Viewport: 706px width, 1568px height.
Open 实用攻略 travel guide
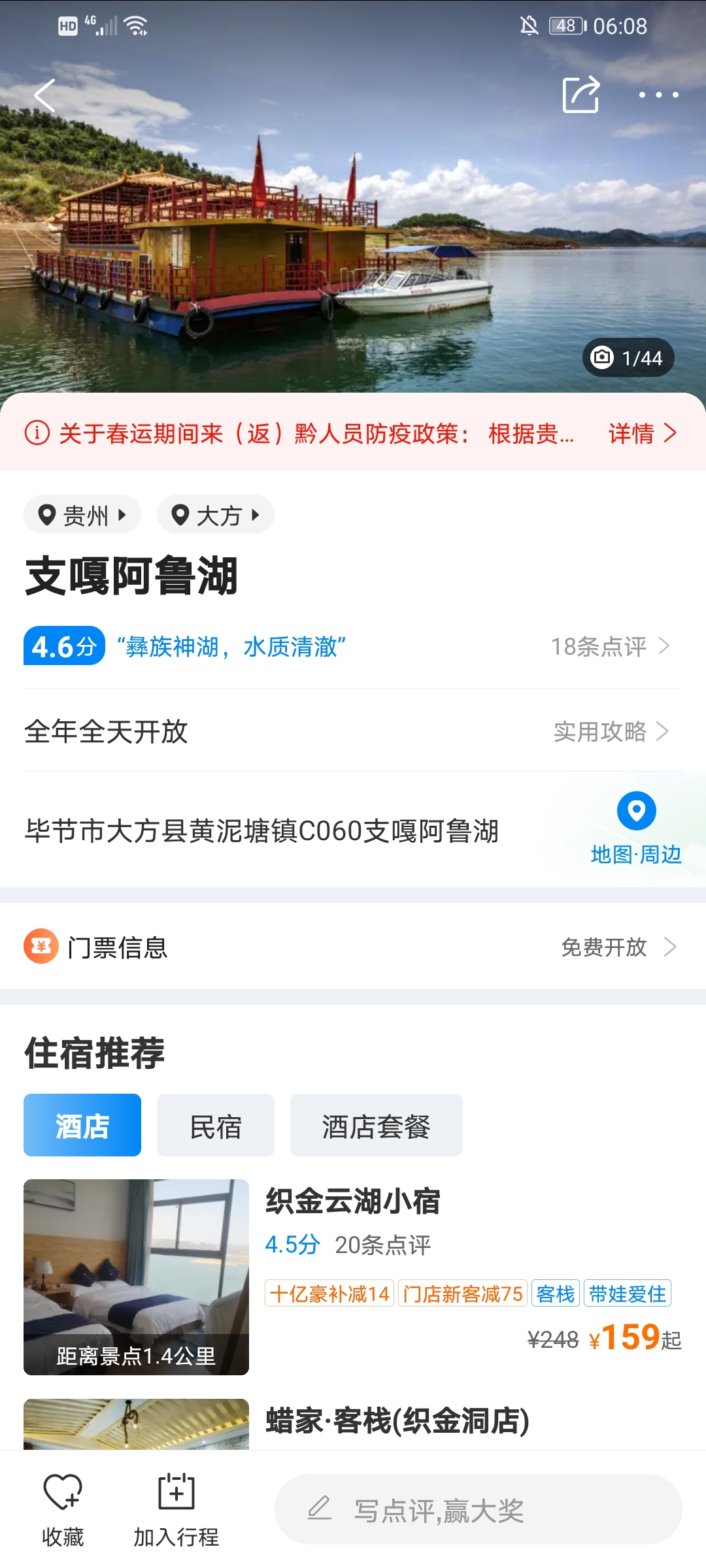pos(611,732)
